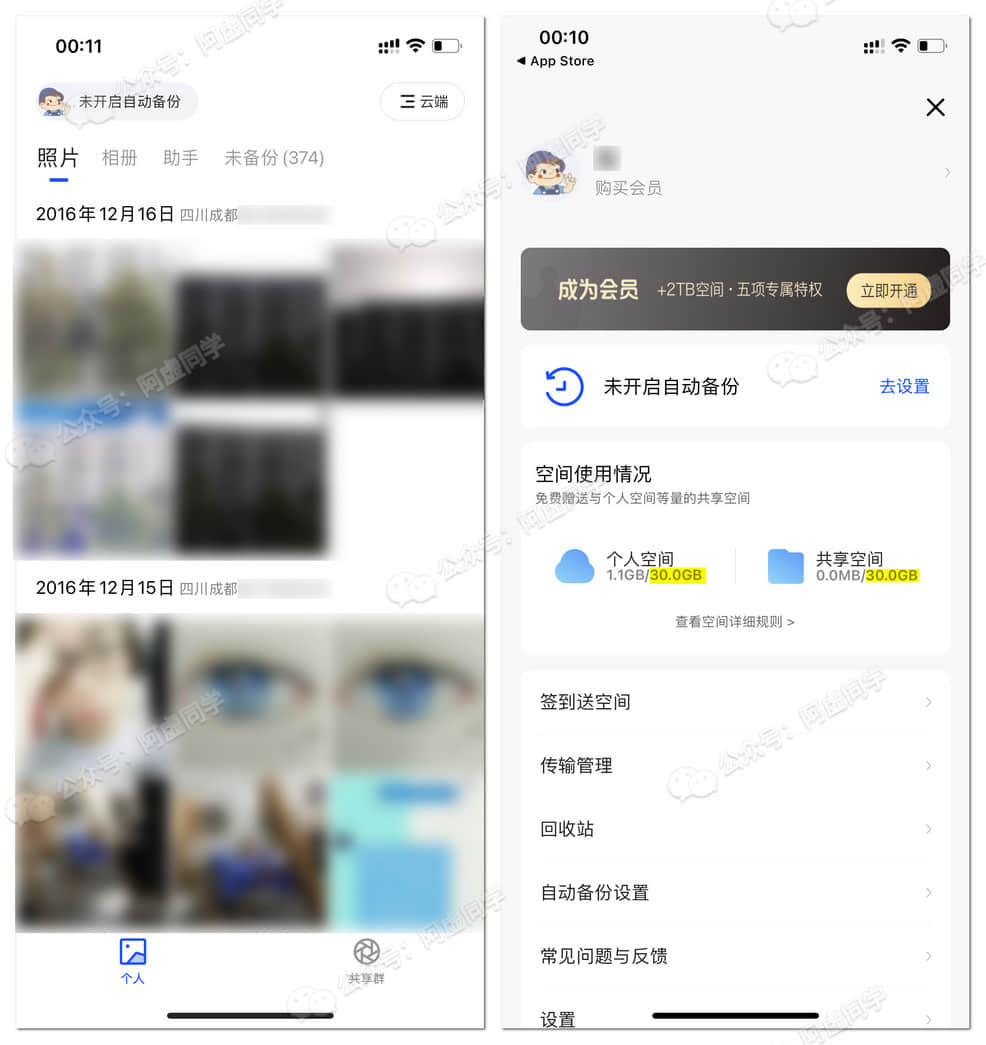The width and height of the screenshot is (986, 1045).
Task: Select the 个人 bottom tab
Action: pos(132,961)
